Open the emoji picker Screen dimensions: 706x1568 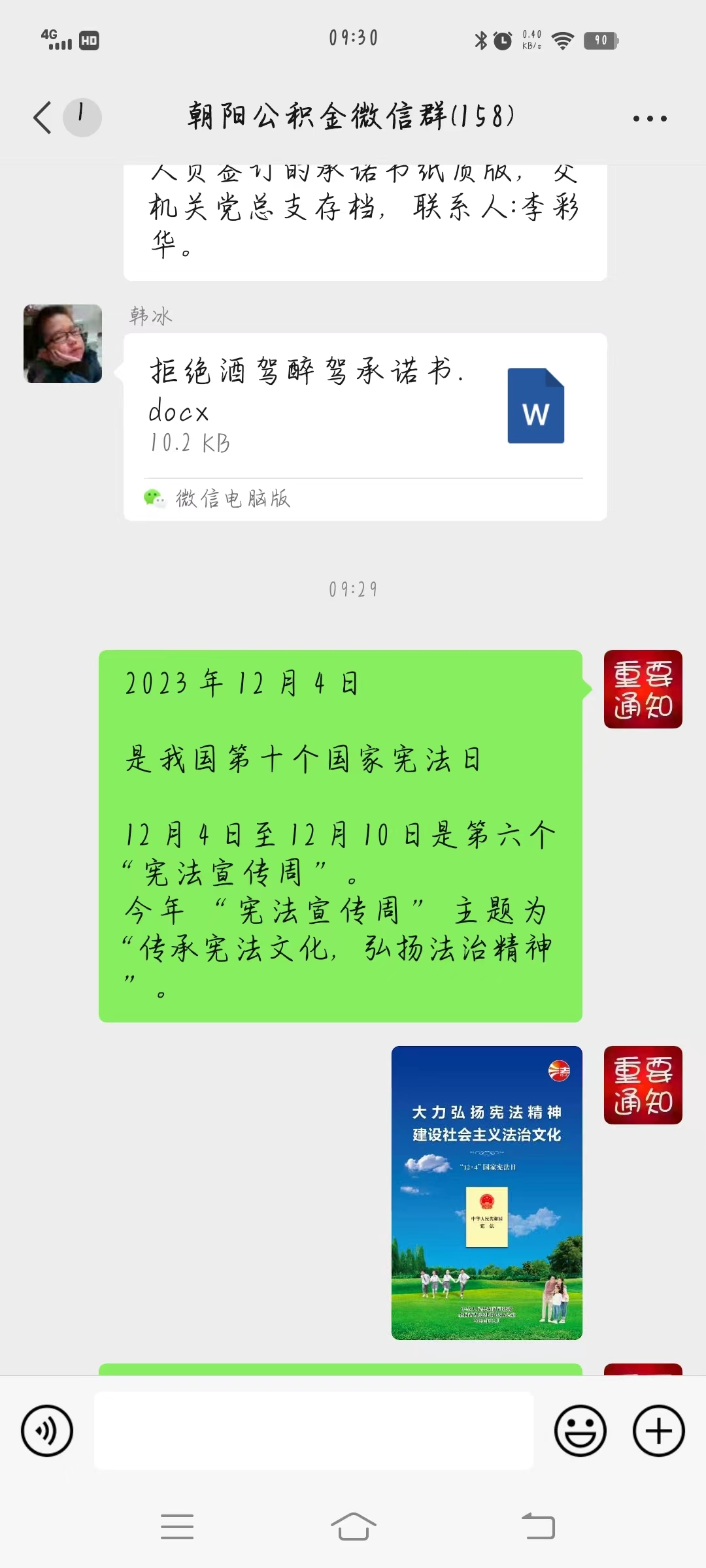580,1431
